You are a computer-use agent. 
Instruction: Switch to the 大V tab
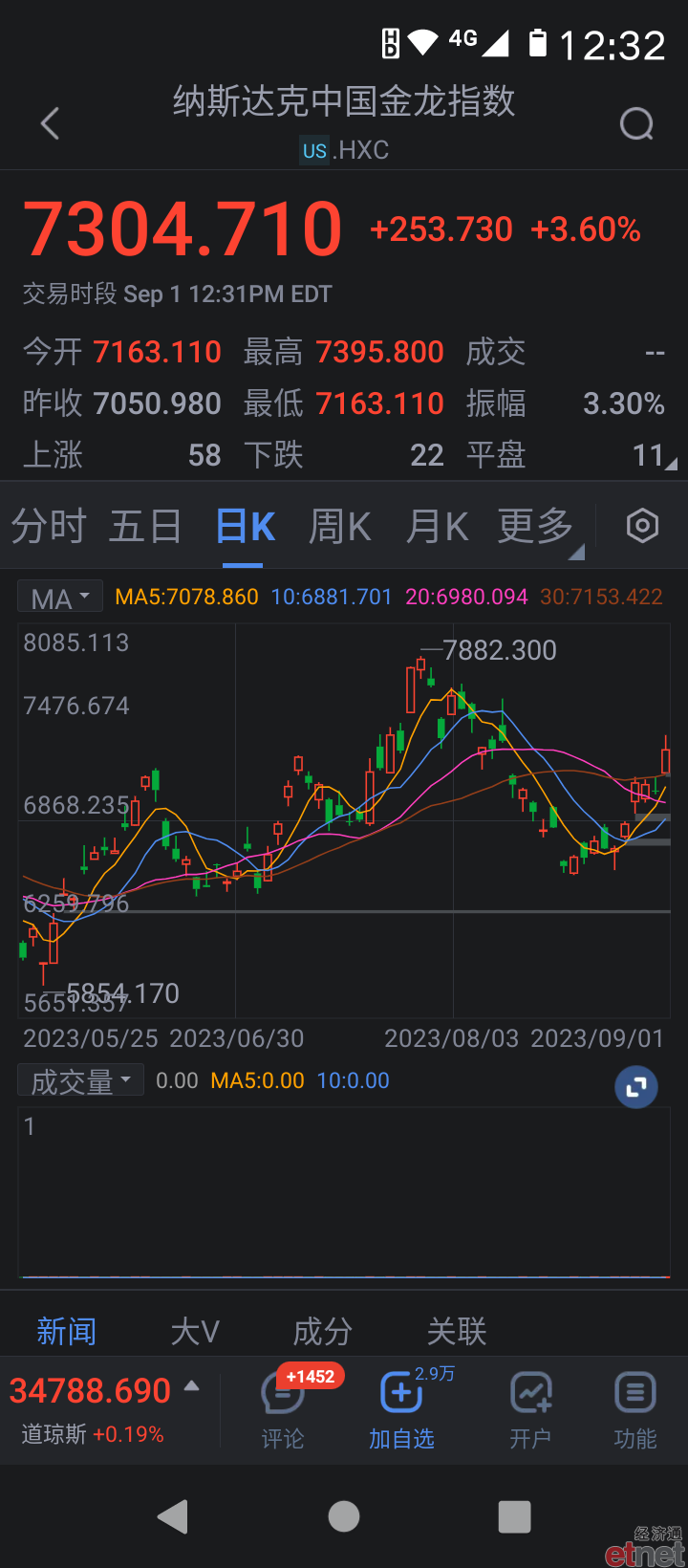pyautogui.click(x=195, y=1331)
